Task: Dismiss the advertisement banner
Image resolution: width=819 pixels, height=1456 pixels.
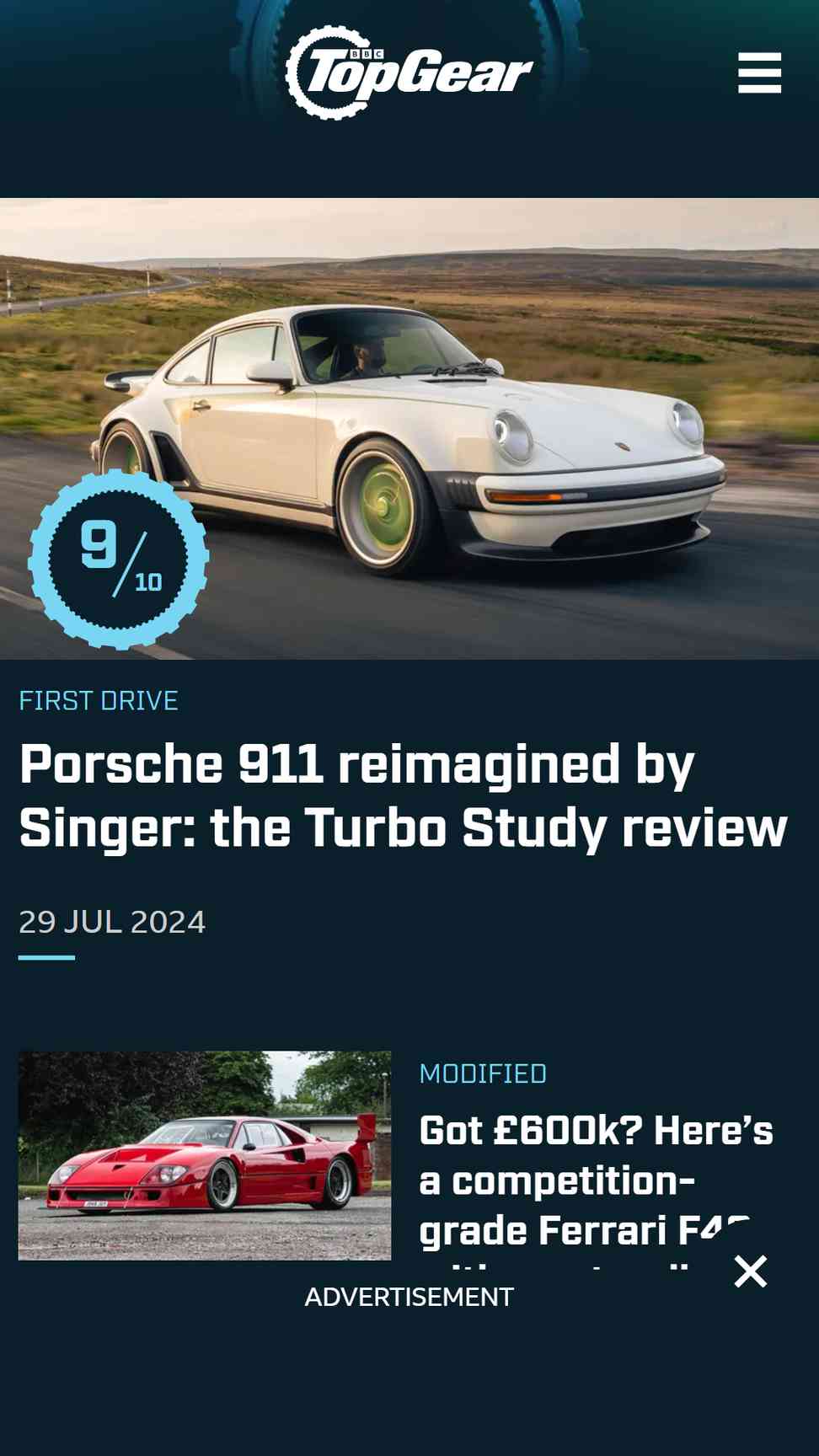Action: [750, 1271]
